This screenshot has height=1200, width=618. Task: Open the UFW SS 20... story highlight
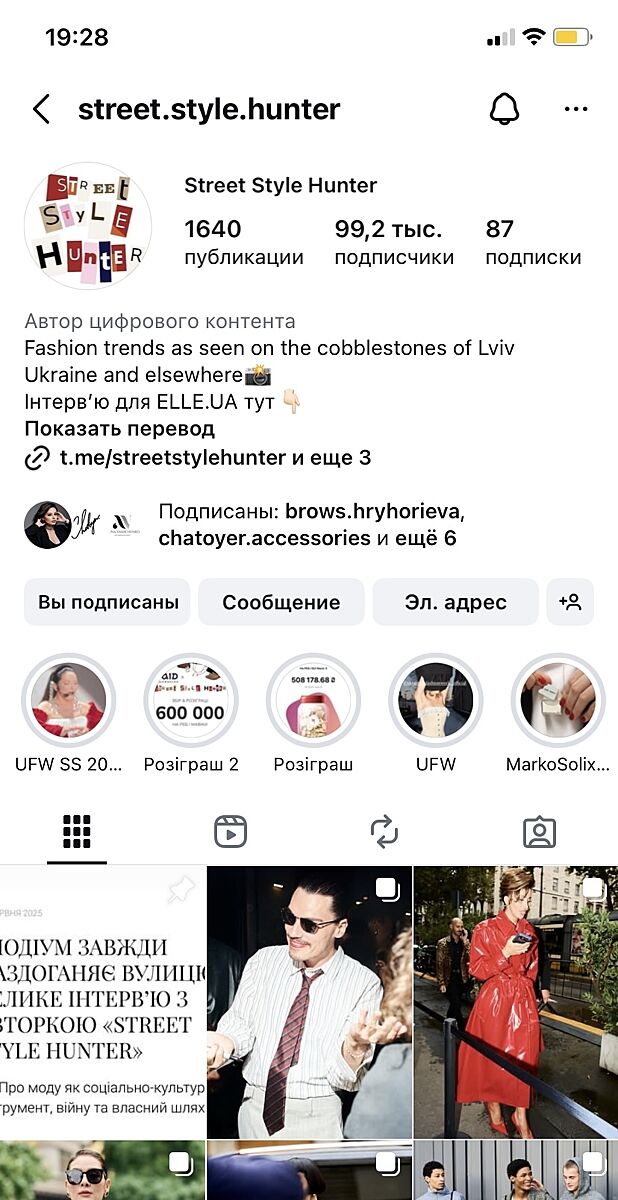[x=68, y=701]
